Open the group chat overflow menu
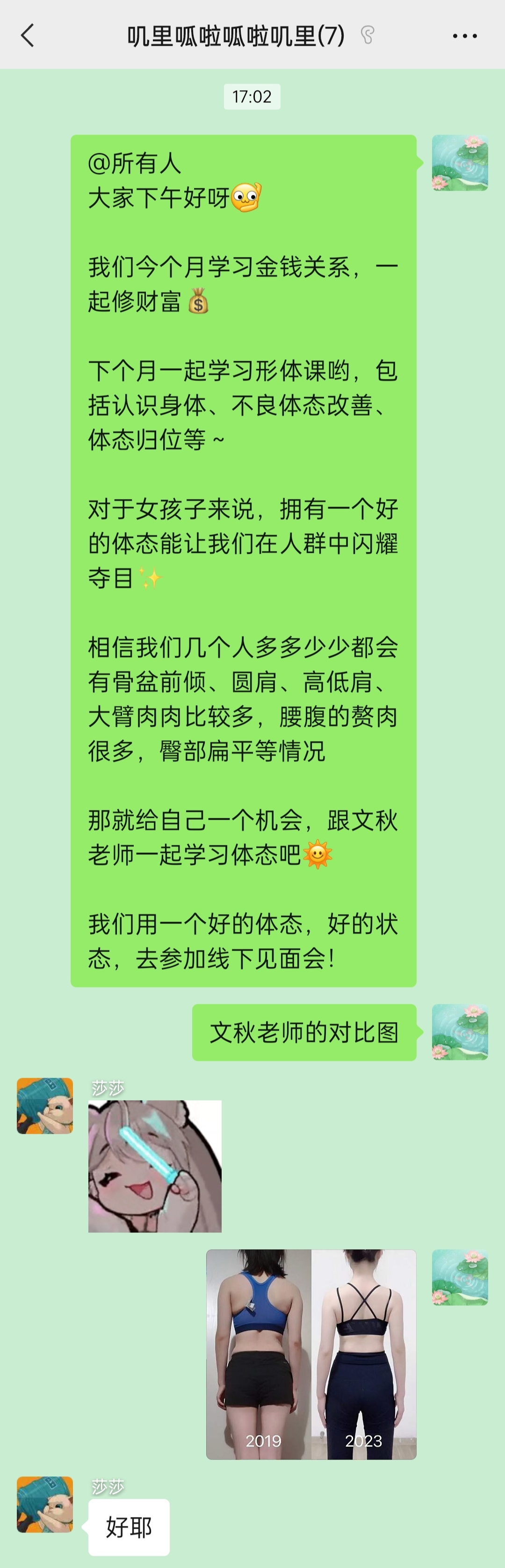This screenshot has height=1568, width=505. point(464,36)
